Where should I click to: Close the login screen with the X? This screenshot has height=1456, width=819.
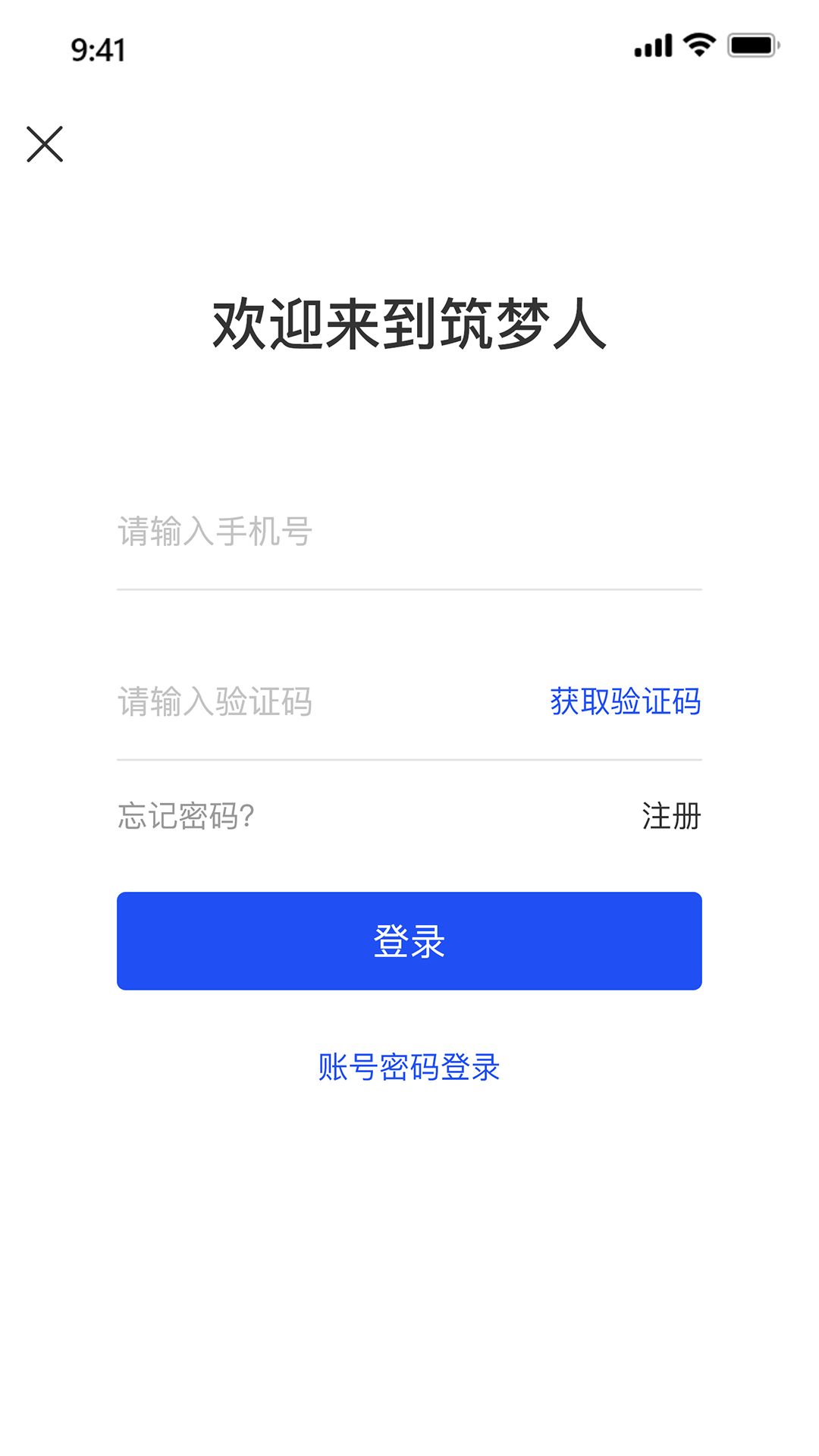(45, 144)
